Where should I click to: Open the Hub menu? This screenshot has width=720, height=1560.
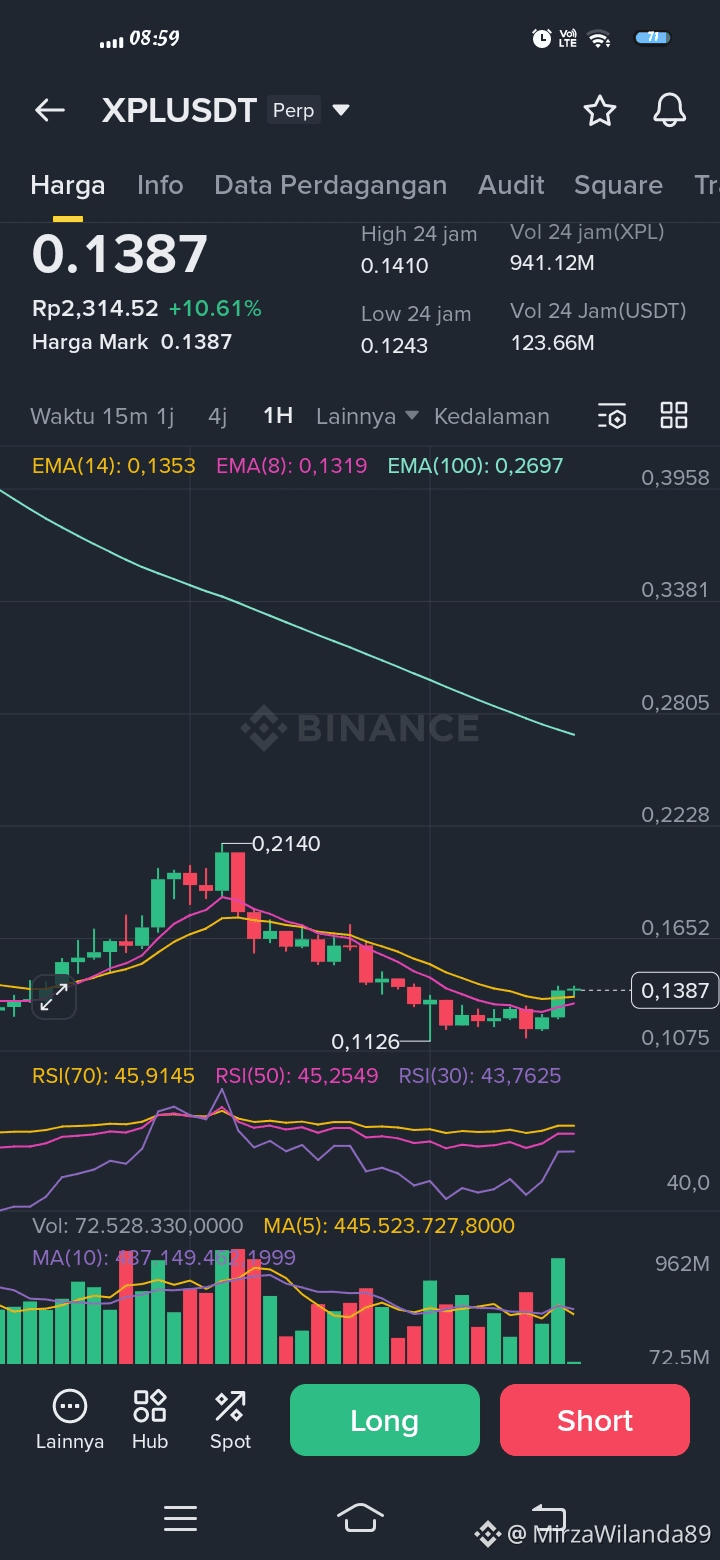click(x=150, y=1419)
